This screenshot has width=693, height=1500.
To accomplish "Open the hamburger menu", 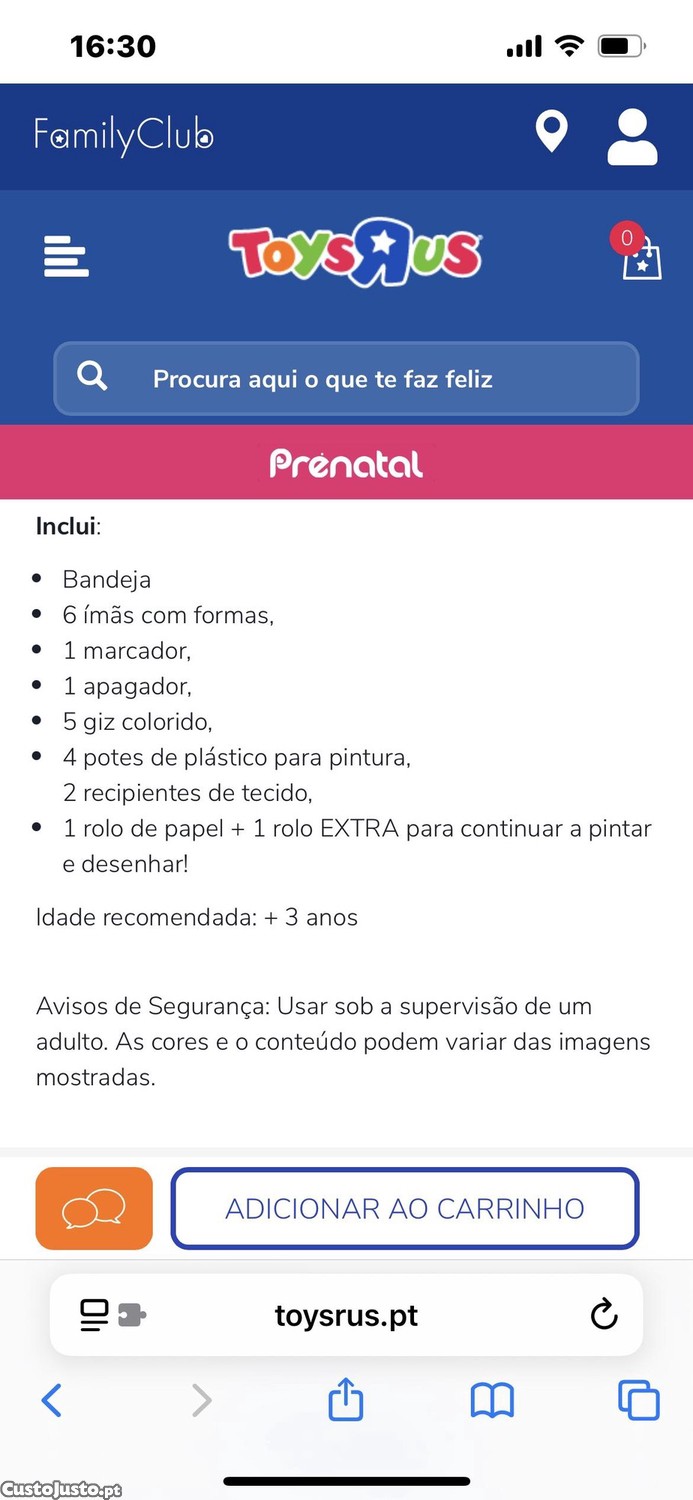I will point(67,256).
